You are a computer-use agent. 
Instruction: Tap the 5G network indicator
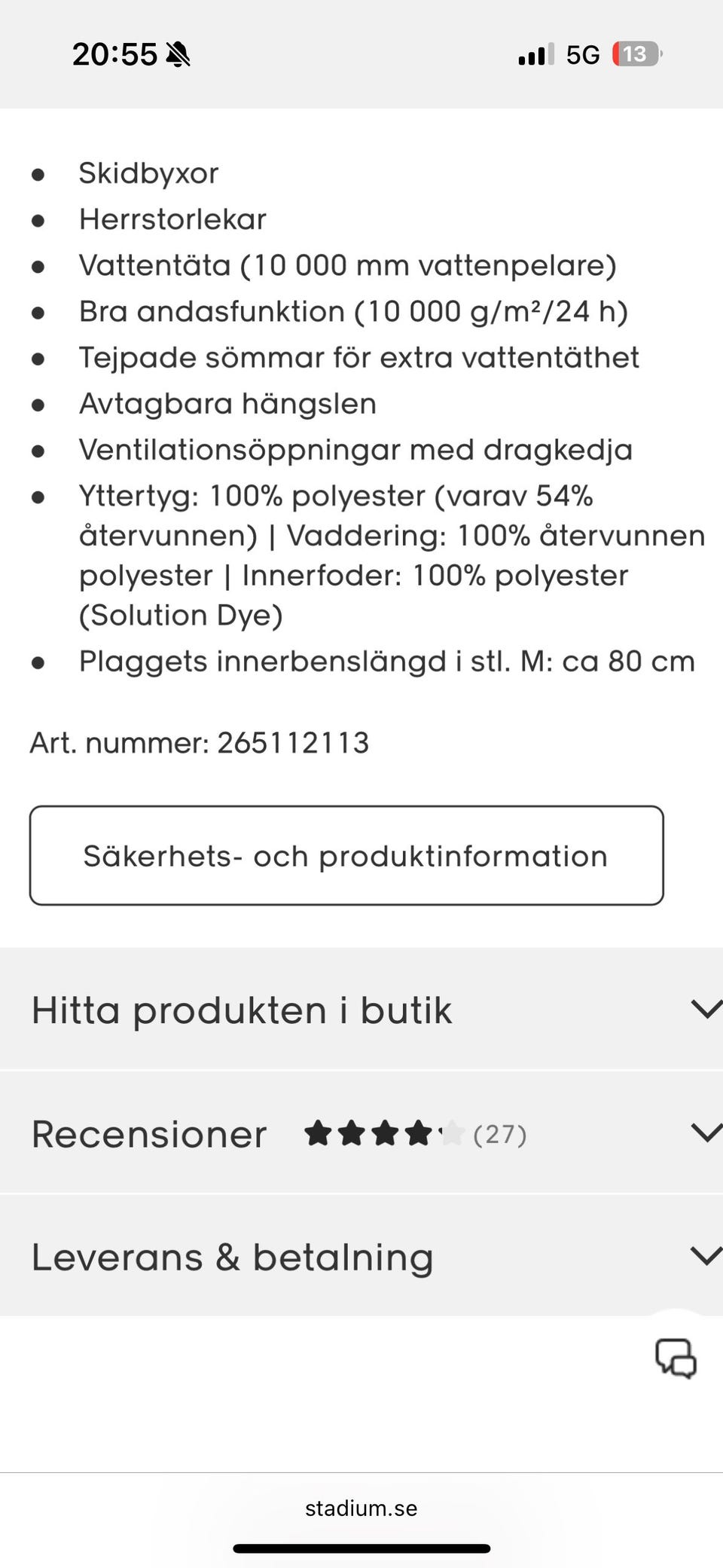point(583,54)
